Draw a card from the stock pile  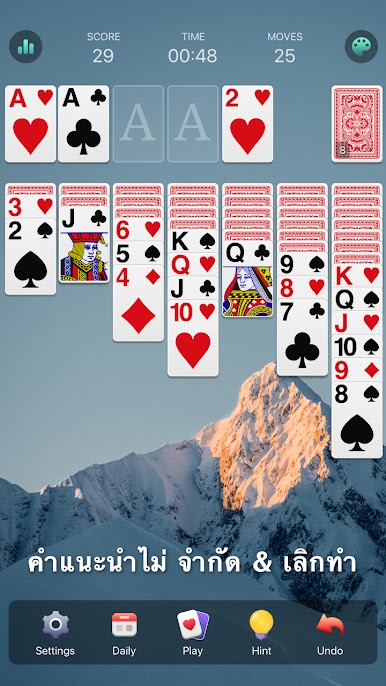point(357,124)
